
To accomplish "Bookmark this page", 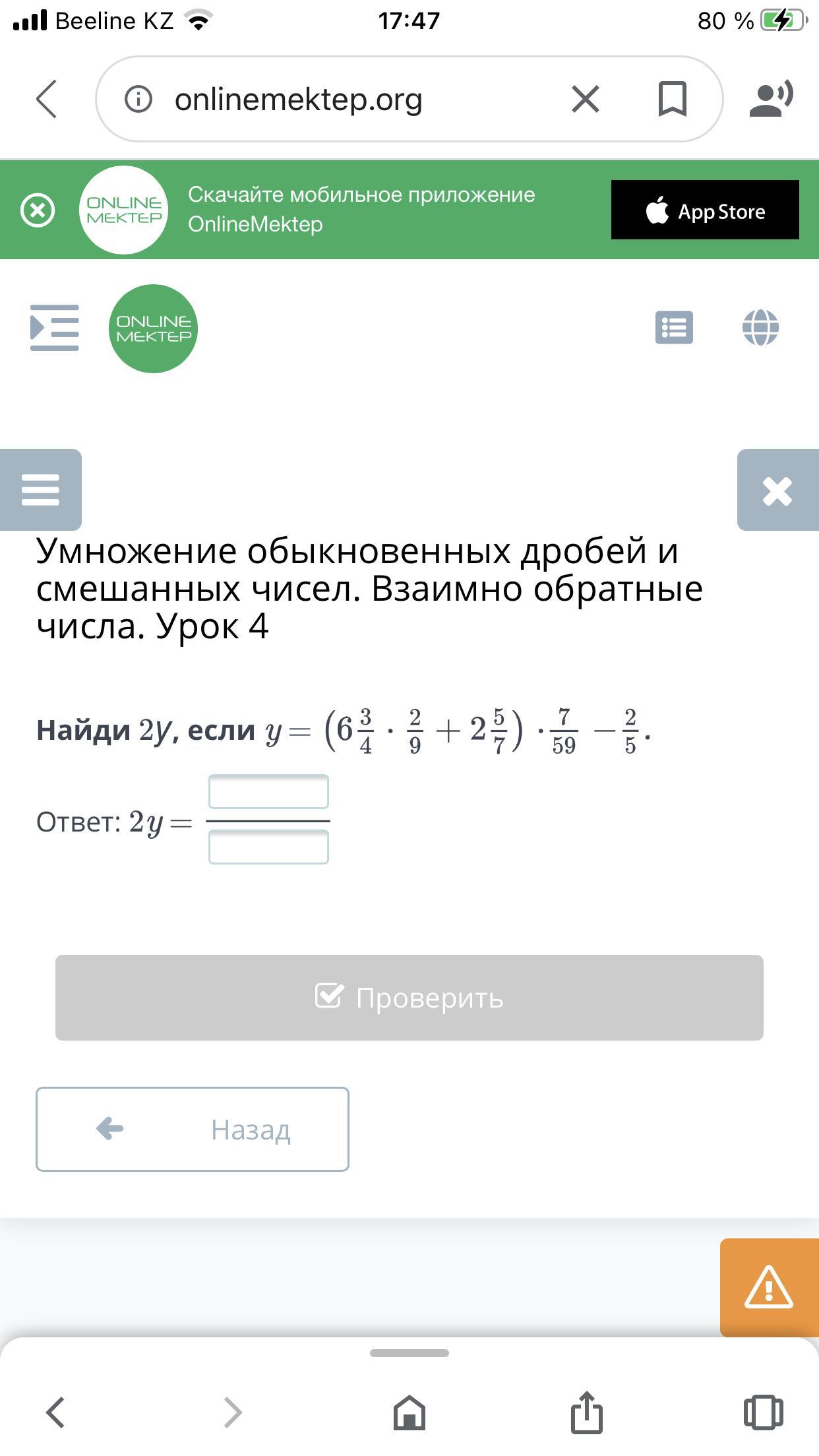I will coord(672,100).
